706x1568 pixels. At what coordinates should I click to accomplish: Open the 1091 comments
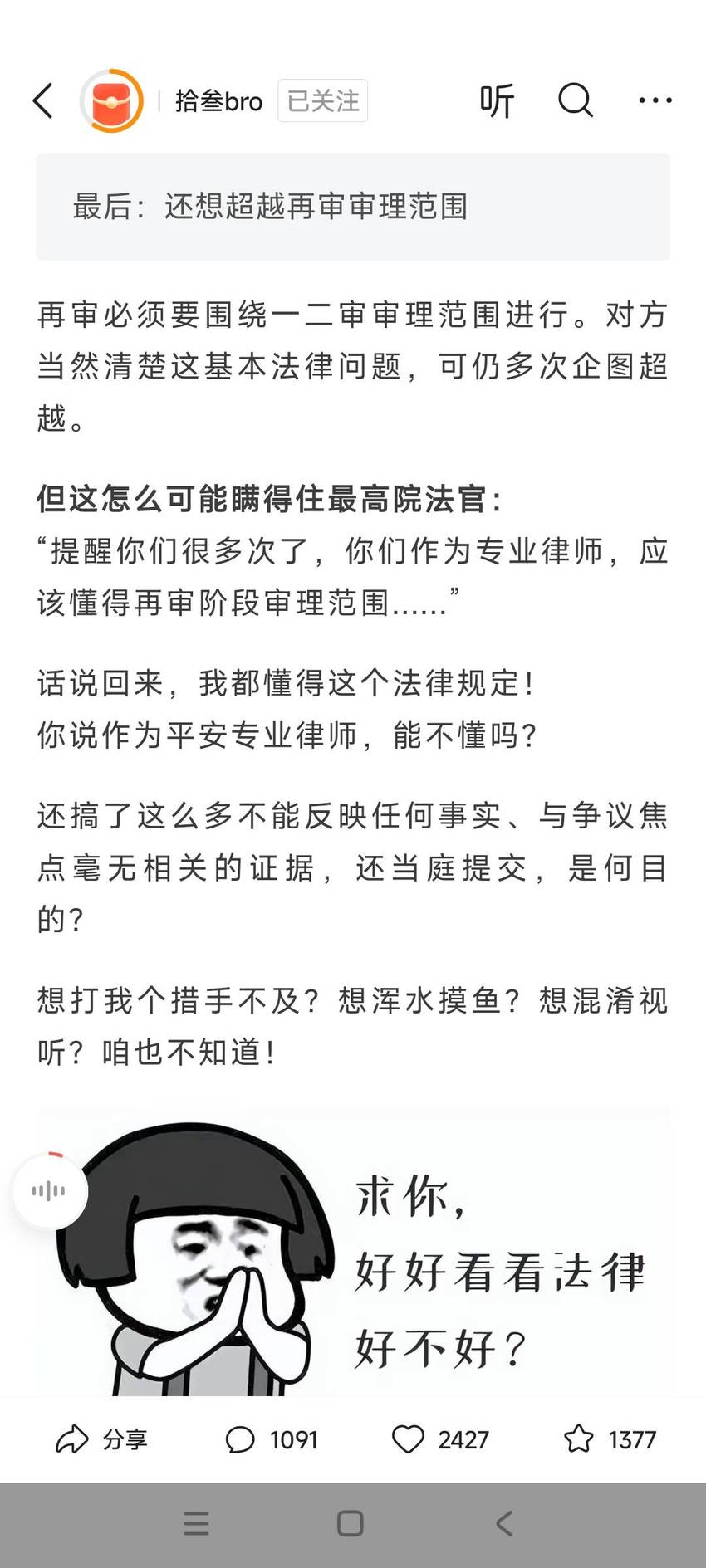click(x=272, y=1439)
